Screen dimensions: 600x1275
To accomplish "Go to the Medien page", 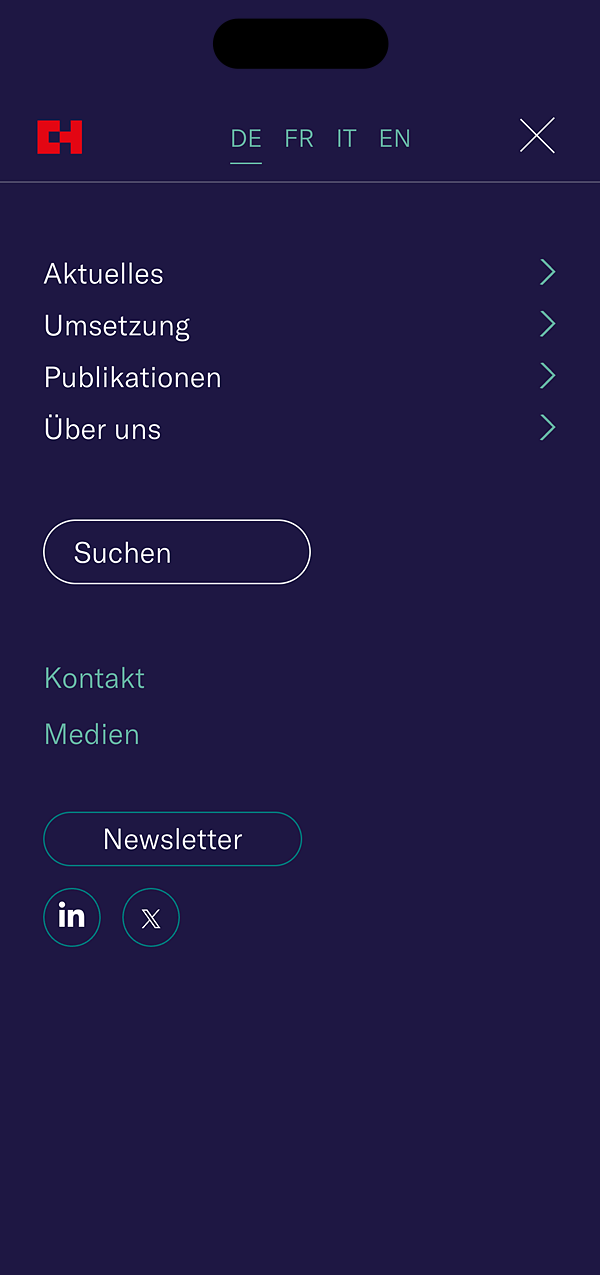I will point(92,734).
